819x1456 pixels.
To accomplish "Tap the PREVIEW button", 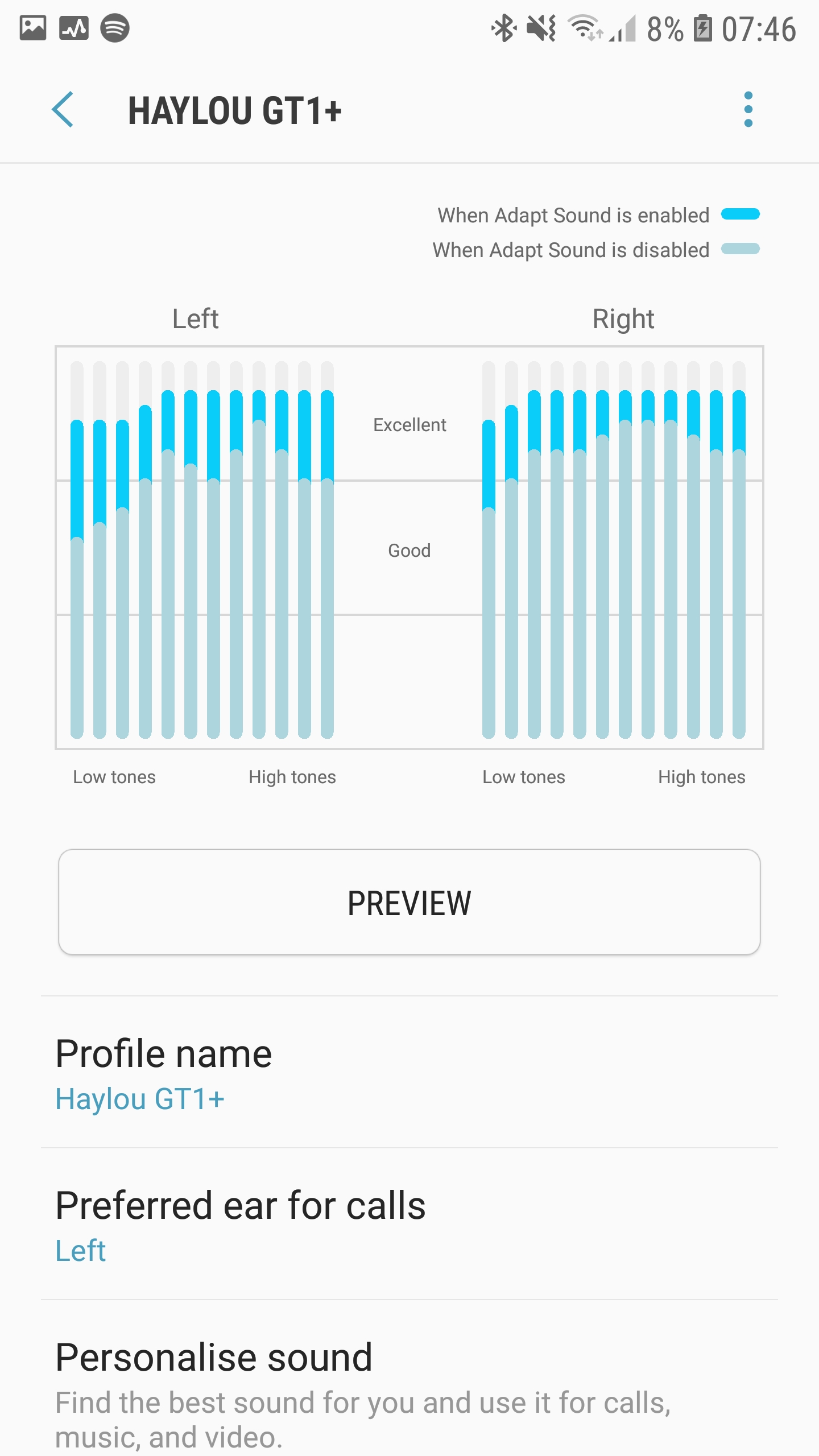I will point(409,902).
